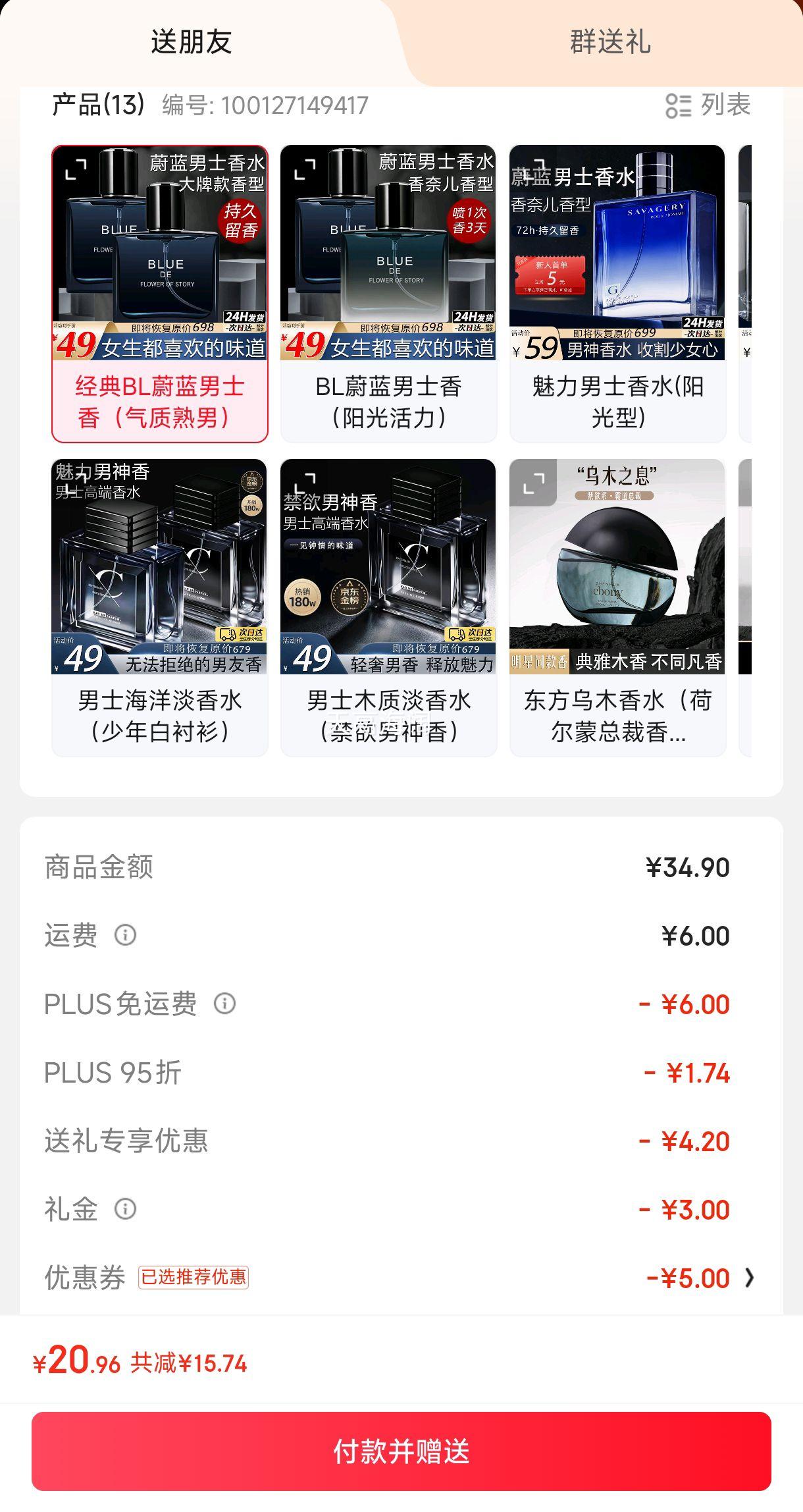803x1512 pixels.
Task: Select the 送朋友 tab
Action: 192,42
